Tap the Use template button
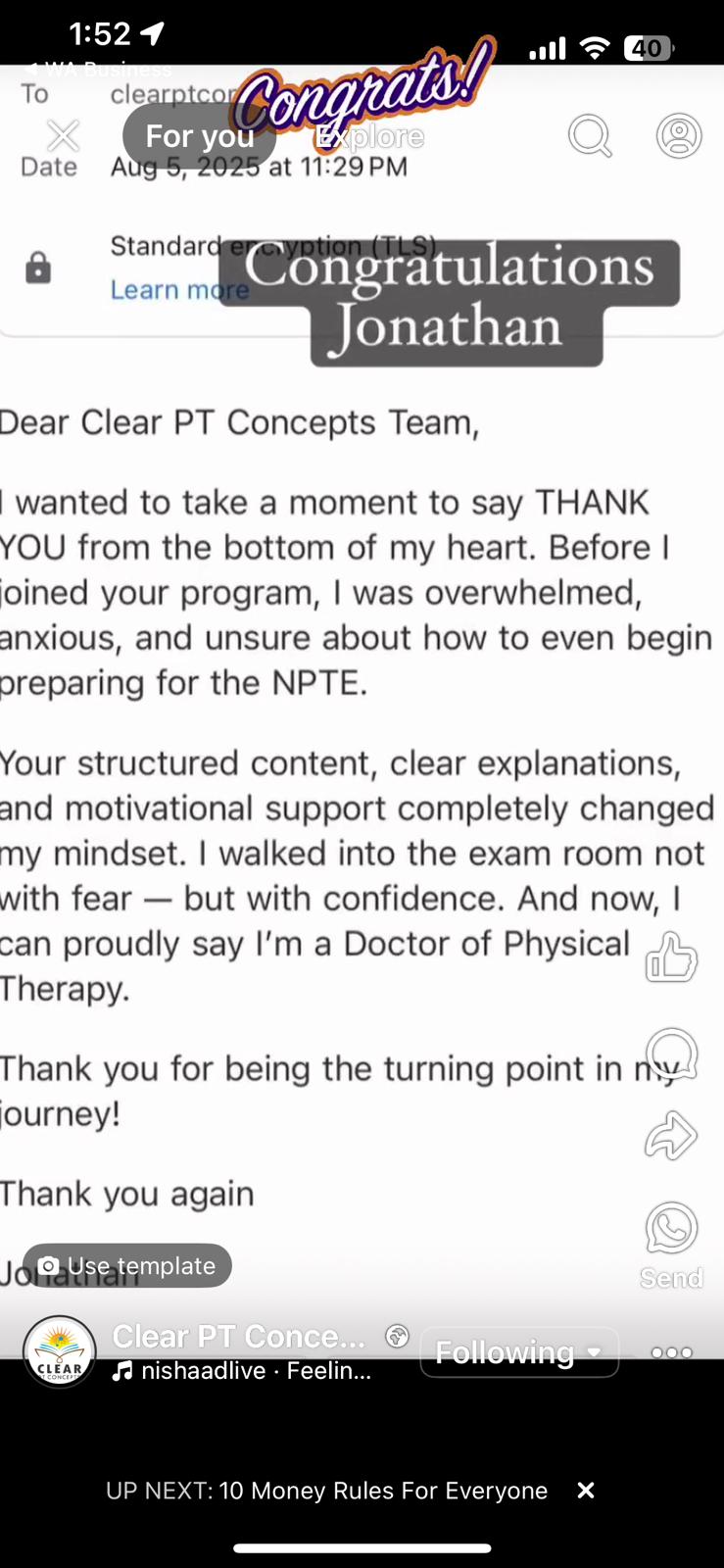The height and width of the screenshot is (1568, 724). click(127, 1265)
